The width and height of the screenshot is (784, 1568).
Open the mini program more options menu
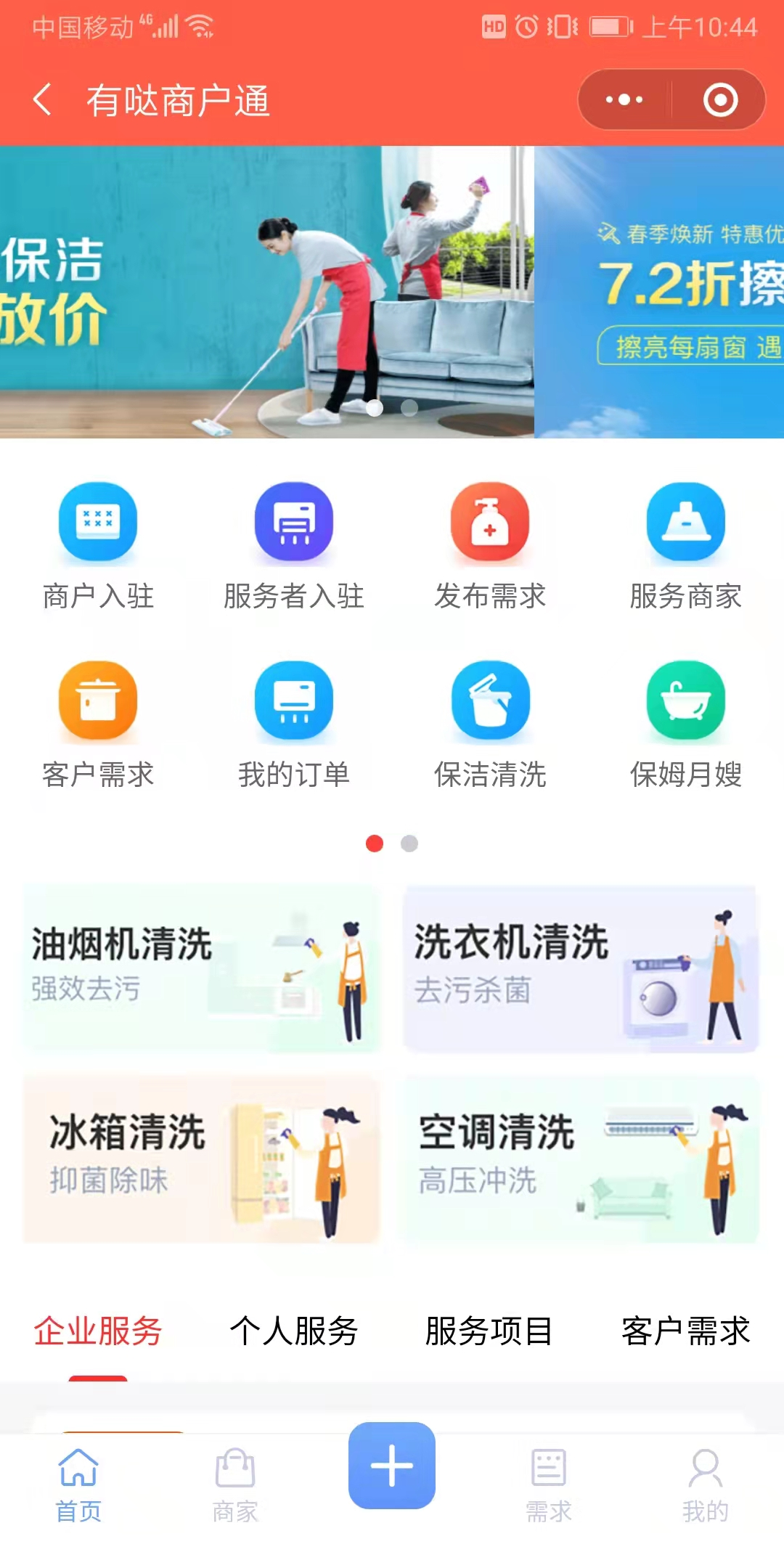click(x=624, y=99)
